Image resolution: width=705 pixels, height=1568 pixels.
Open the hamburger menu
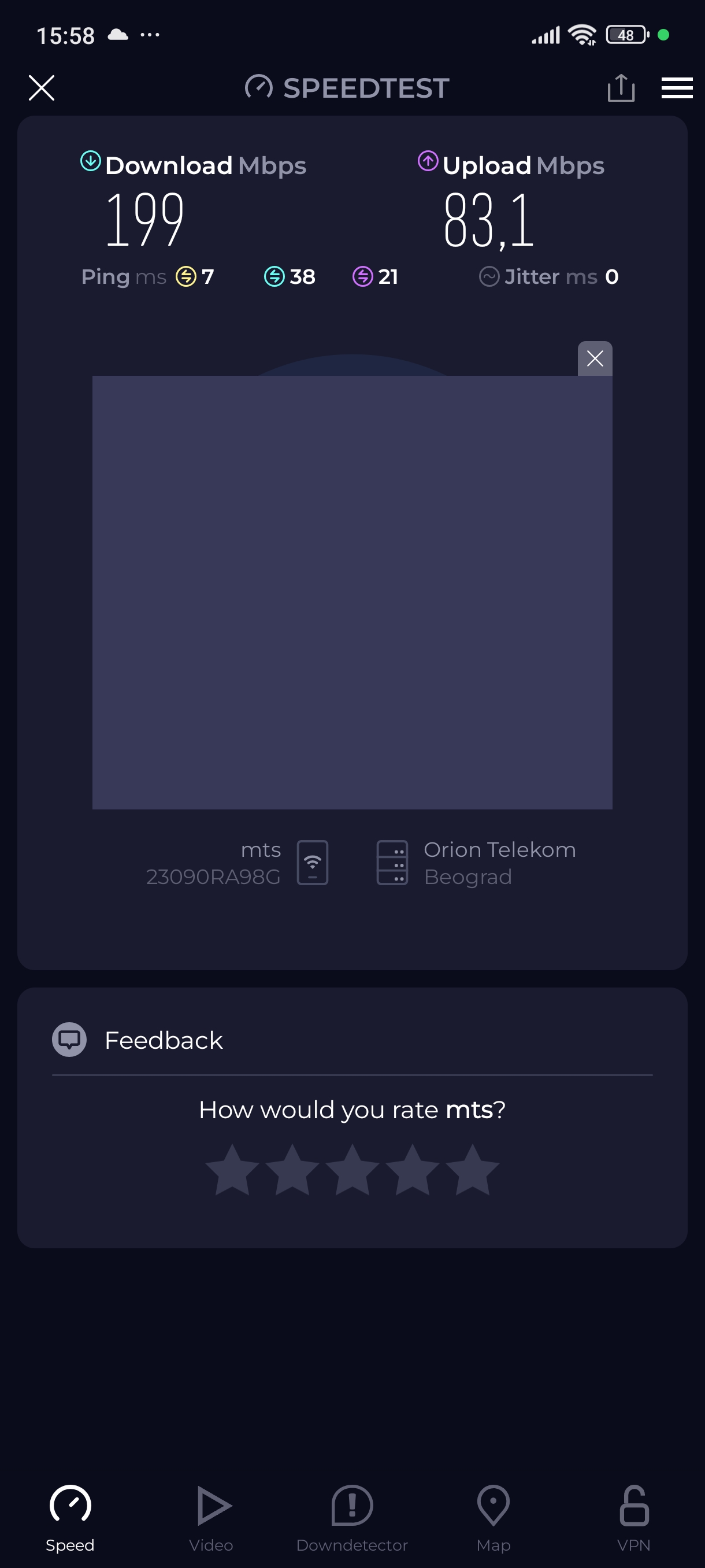(677, 88)
